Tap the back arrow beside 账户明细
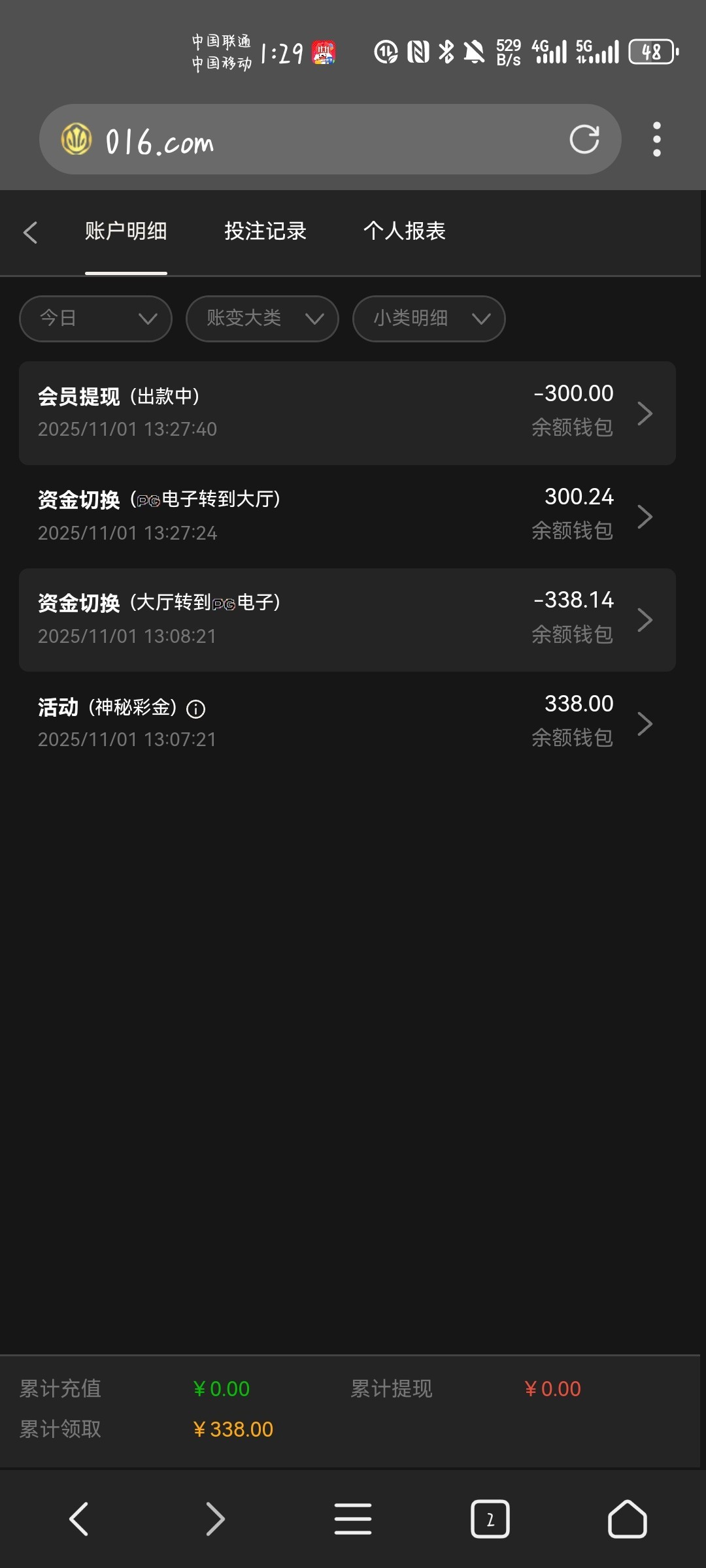The image size is (706, 1568). [x=30, y=232]
